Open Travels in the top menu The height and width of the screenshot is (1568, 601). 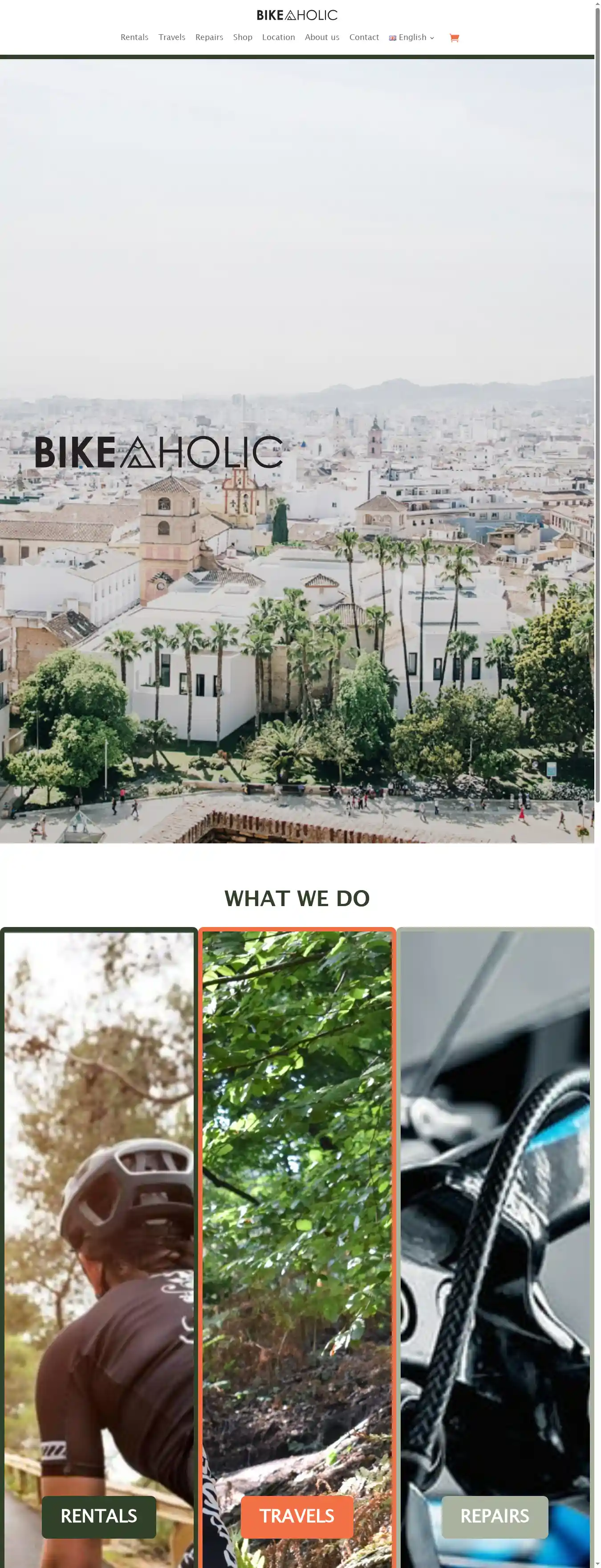[x=172, y=37]
